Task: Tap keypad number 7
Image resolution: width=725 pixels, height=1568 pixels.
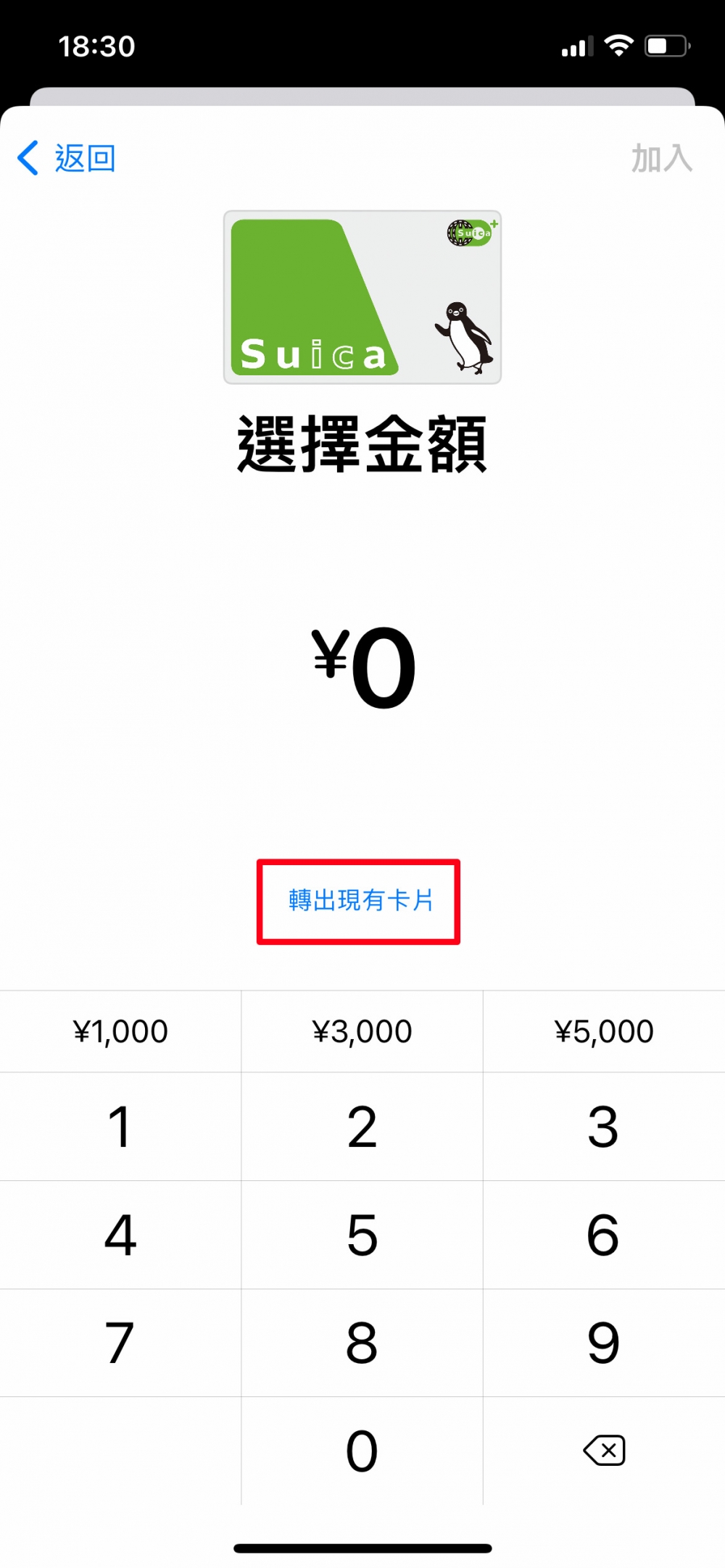Action: coord(120,1343)
